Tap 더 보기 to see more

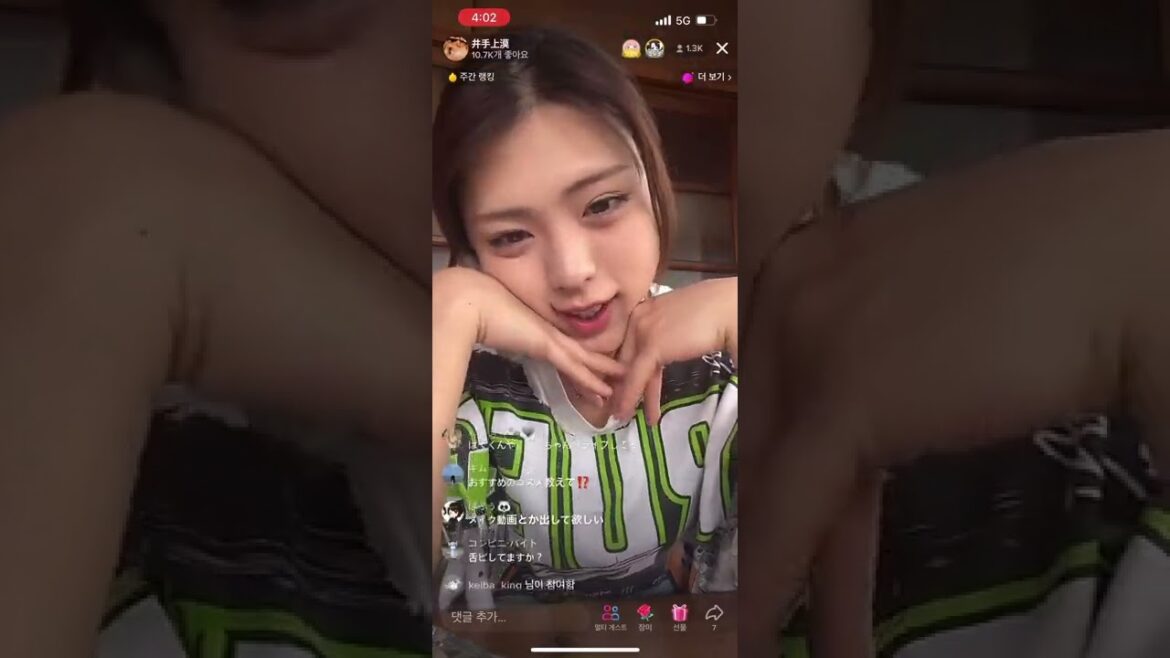coord(708,77)
